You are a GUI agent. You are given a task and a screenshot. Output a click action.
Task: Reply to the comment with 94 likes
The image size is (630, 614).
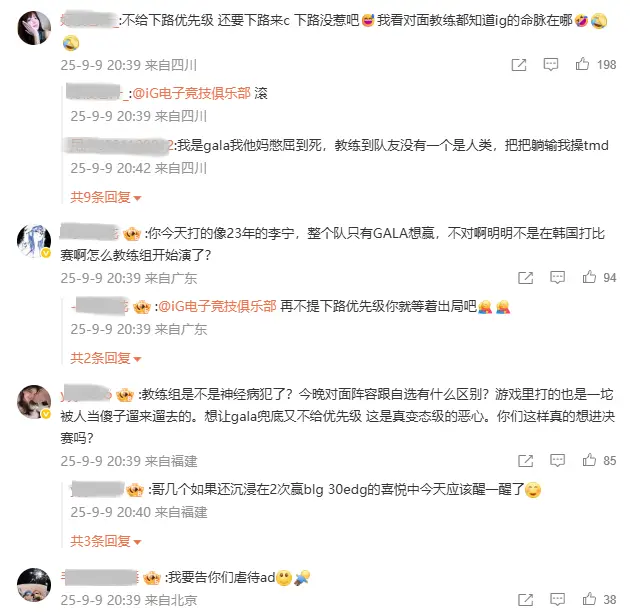click(x=553, y=277)
